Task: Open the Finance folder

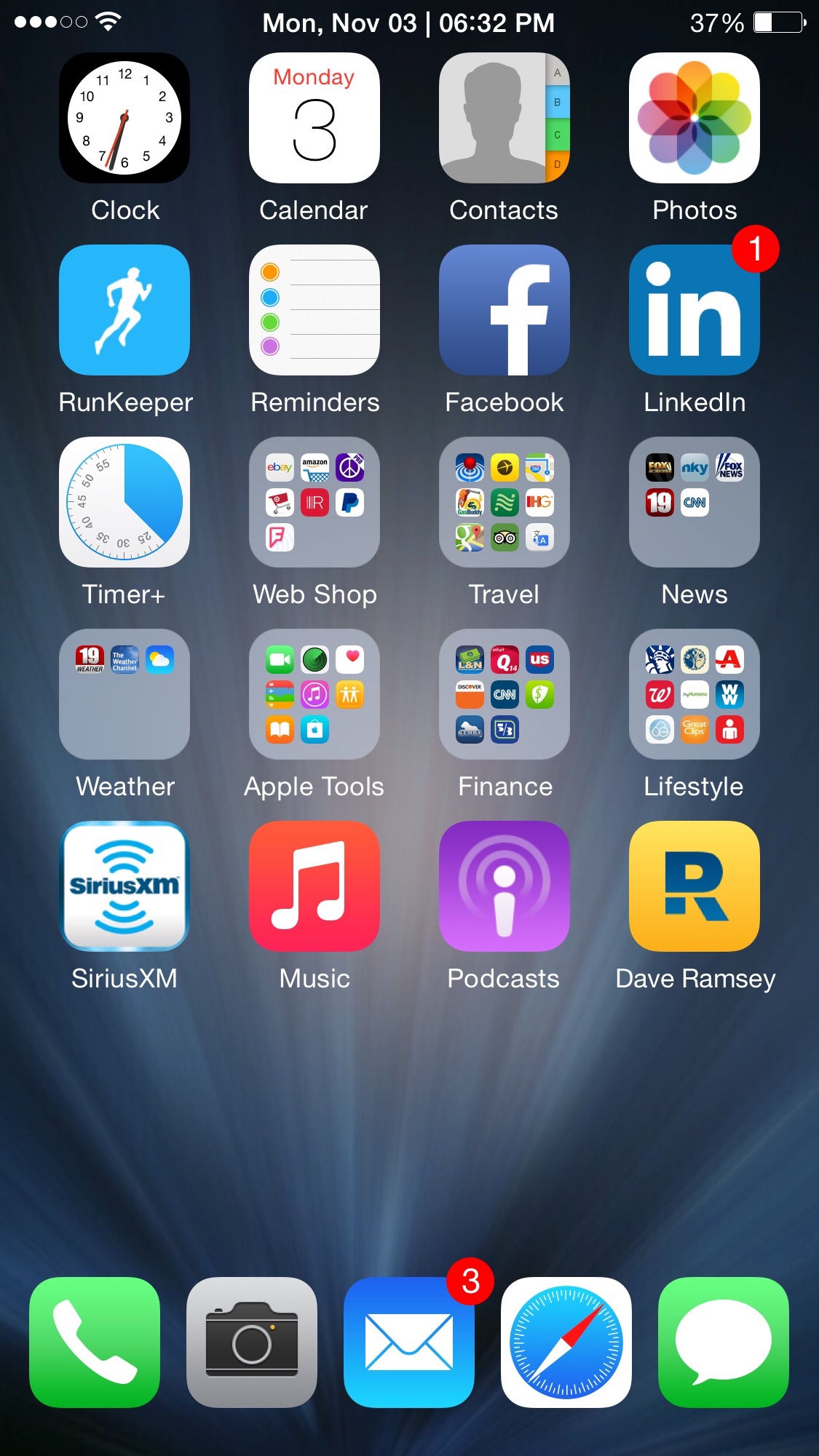Action: tap(505, 694)
